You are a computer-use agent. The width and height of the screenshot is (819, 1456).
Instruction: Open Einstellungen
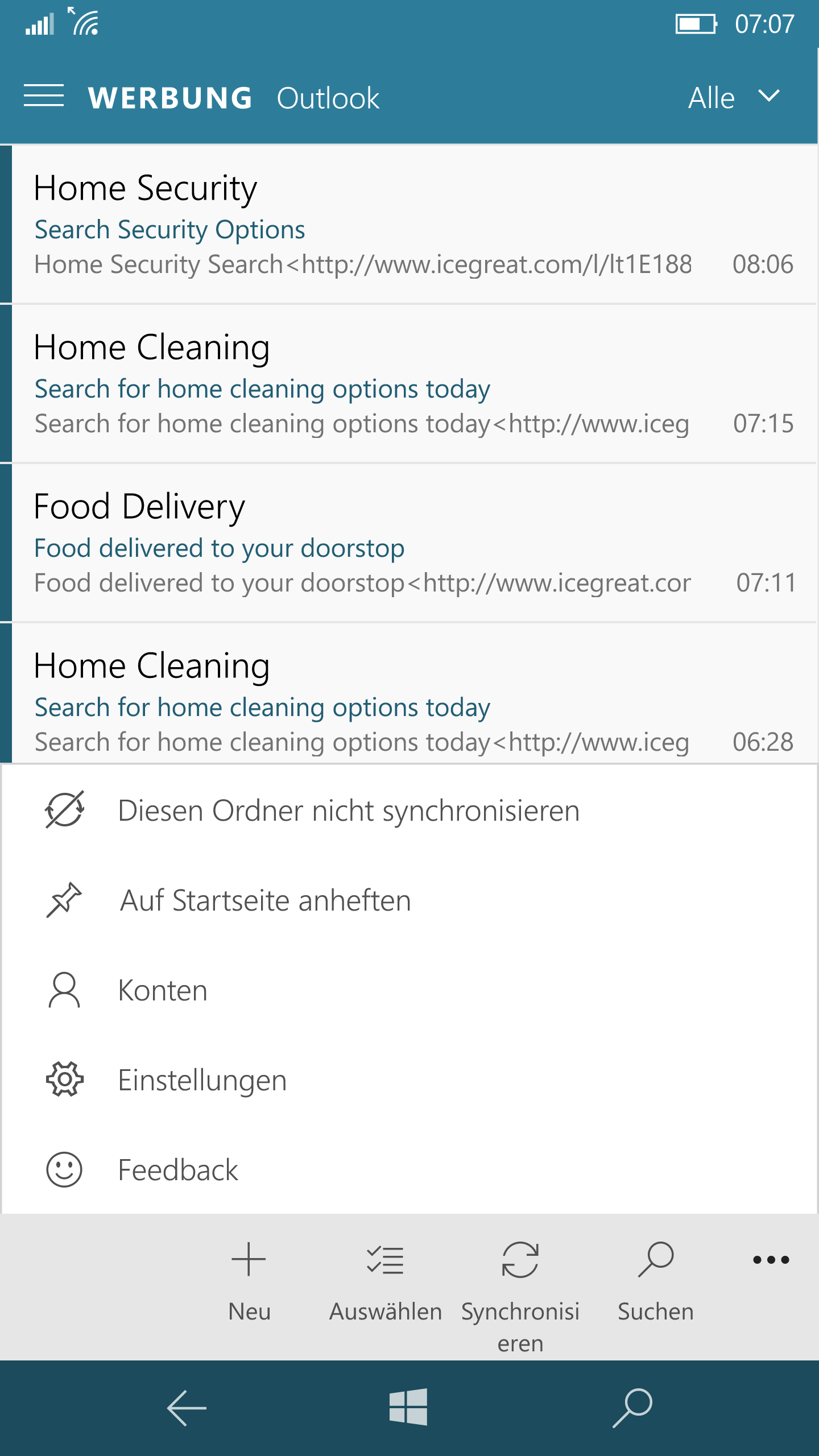(x=409, y=1080)
